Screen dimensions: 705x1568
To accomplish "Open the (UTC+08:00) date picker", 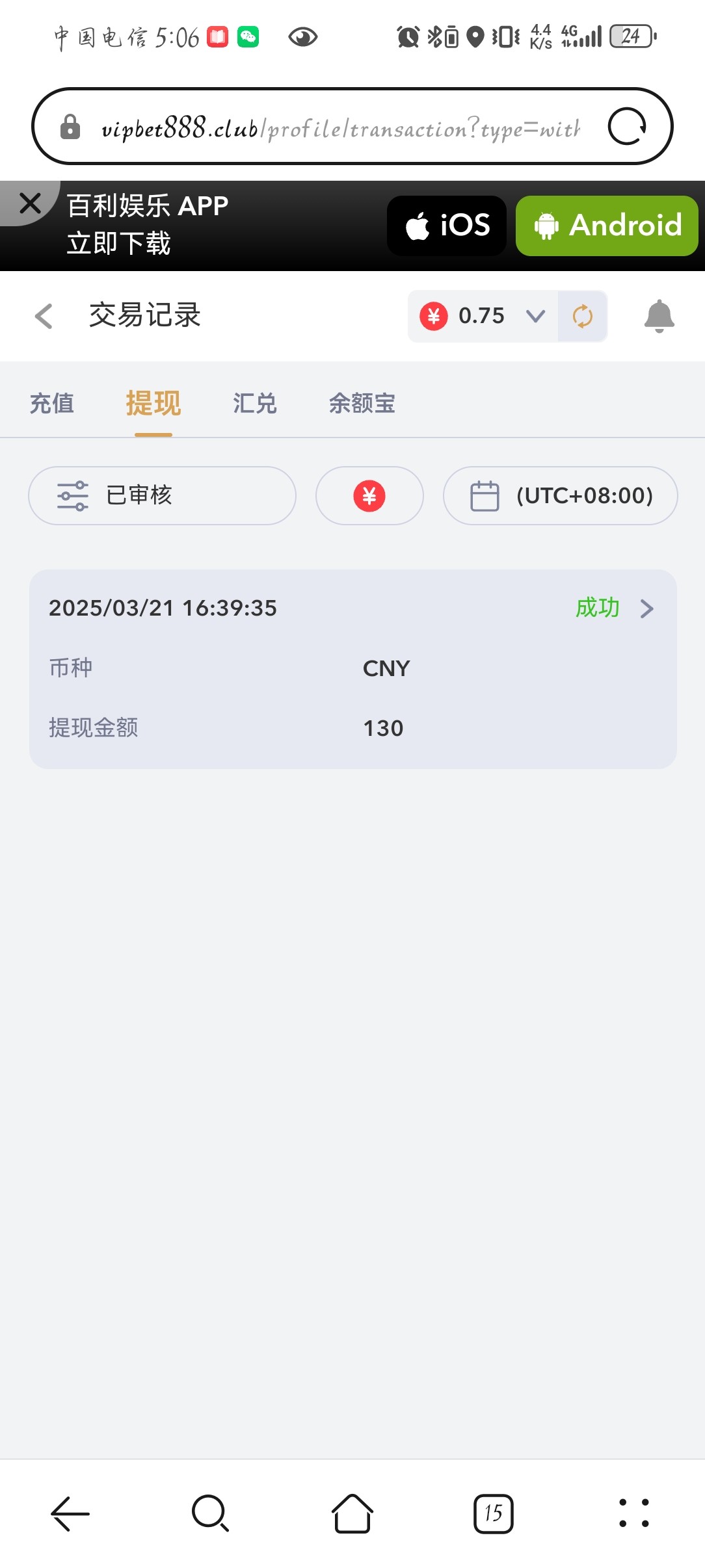I will [x=560, y=495].
